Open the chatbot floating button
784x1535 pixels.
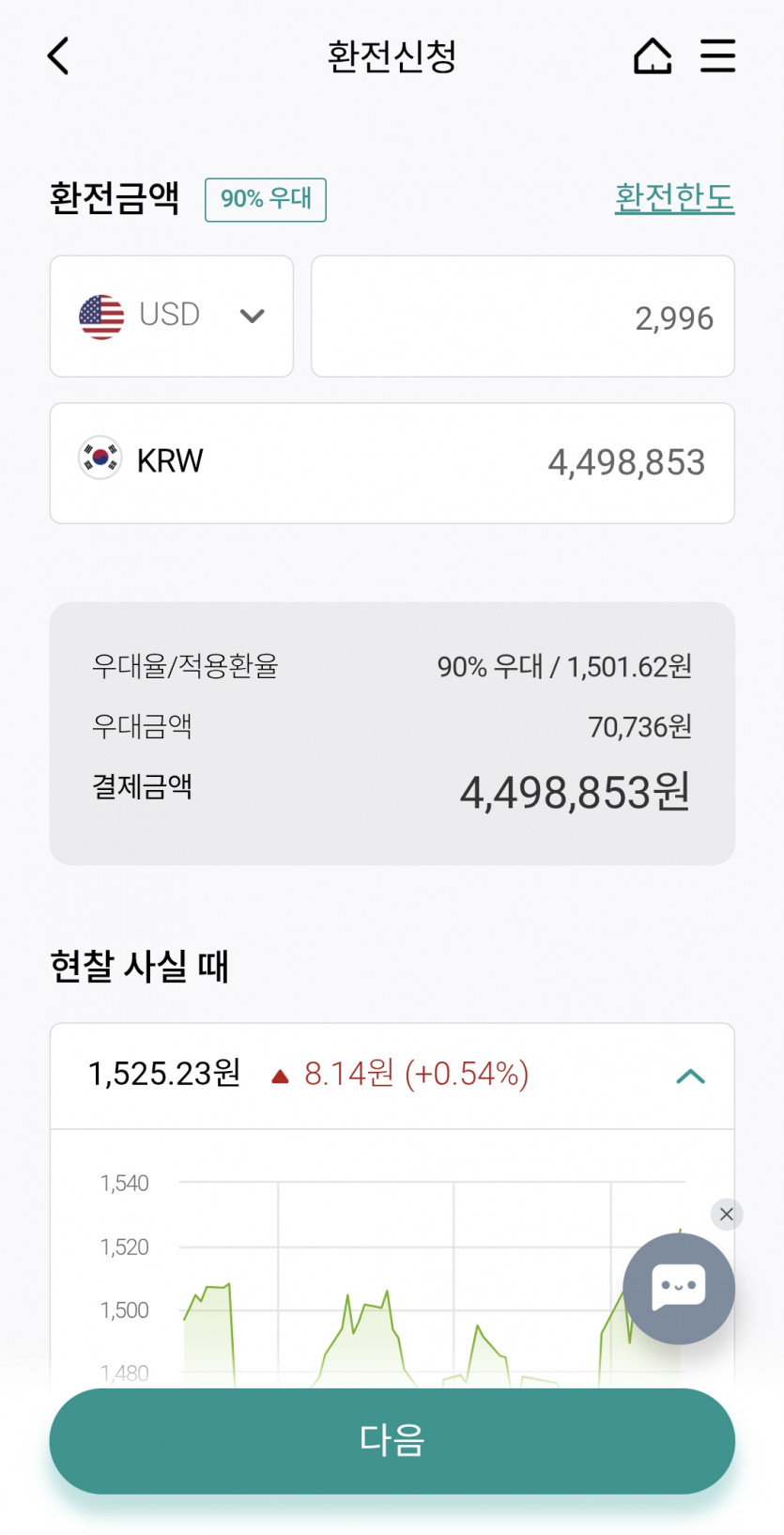click(x=679, y=1289)
